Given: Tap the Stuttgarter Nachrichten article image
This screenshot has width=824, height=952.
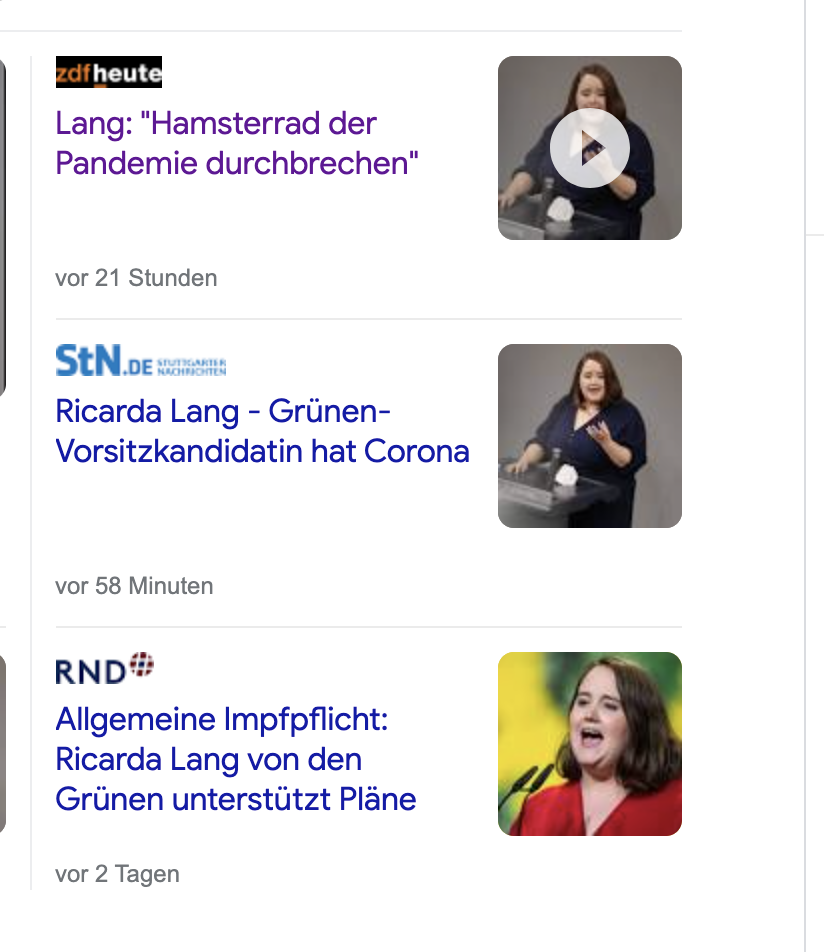Looking at the screenshot, I should pyautogui.click(x=589, y=435).
